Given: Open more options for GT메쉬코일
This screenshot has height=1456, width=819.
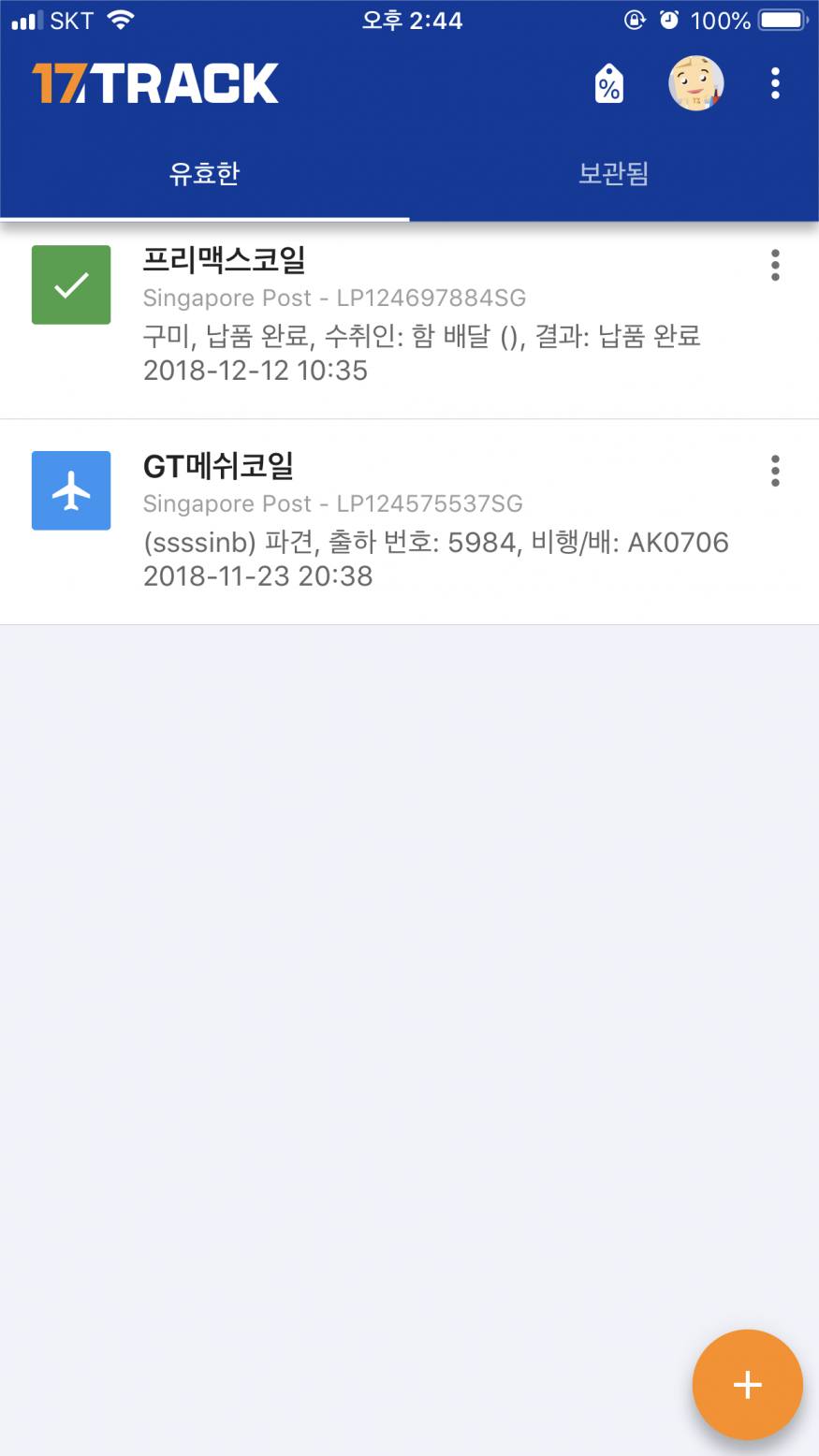Looking at the screenshot, I should 775,471.
